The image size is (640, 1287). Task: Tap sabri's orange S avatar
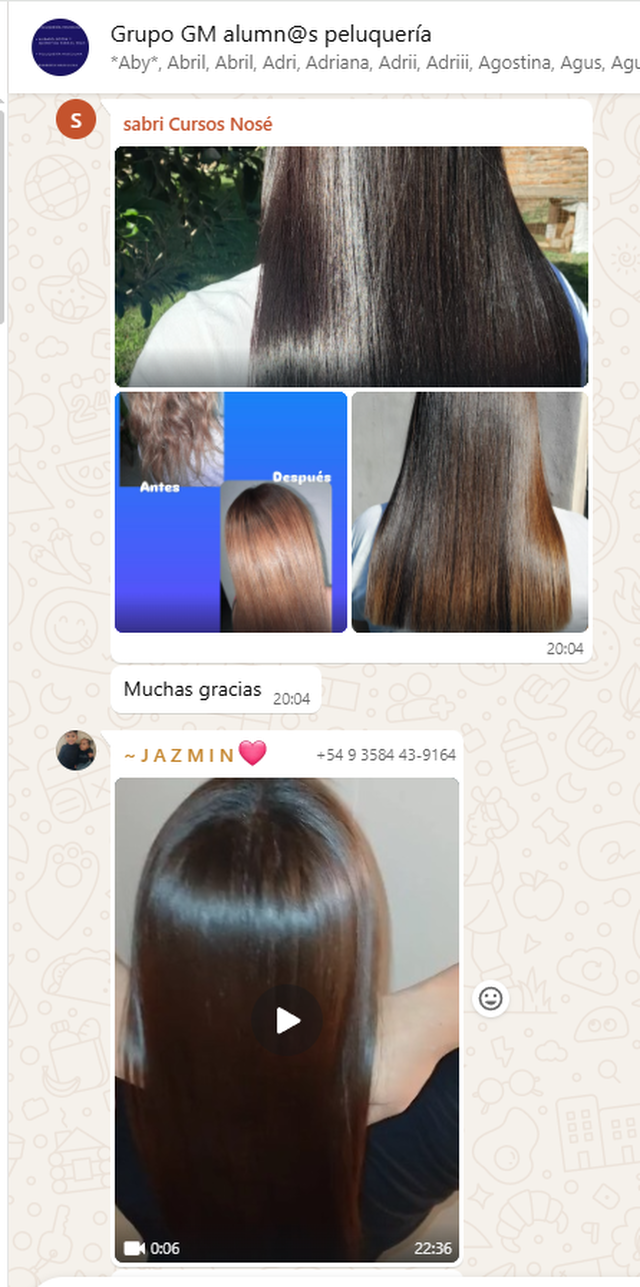76,119
